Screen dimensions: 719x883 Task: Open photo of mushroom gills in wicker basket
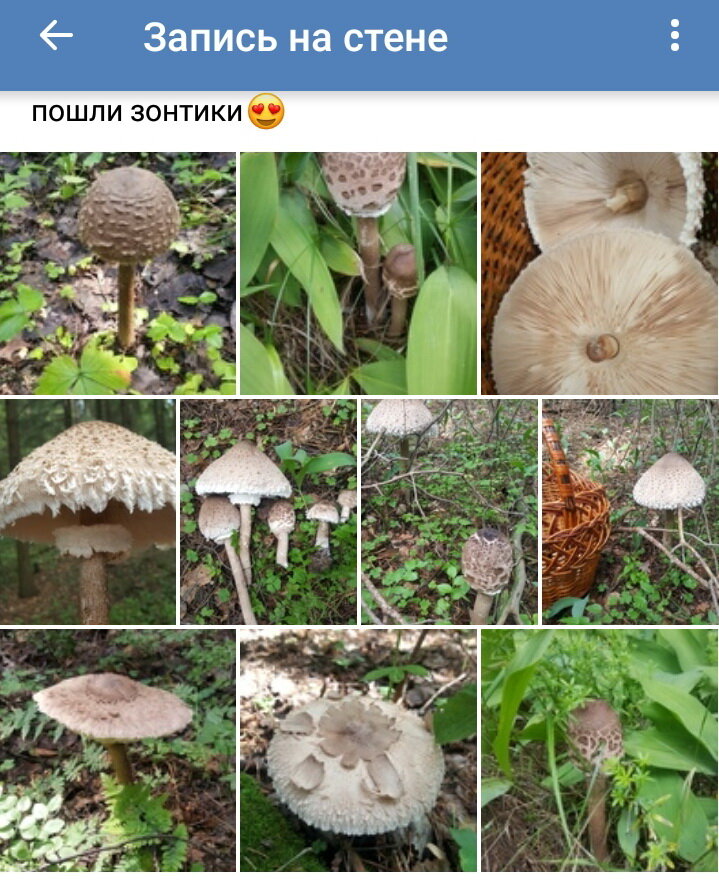point(599,273)
